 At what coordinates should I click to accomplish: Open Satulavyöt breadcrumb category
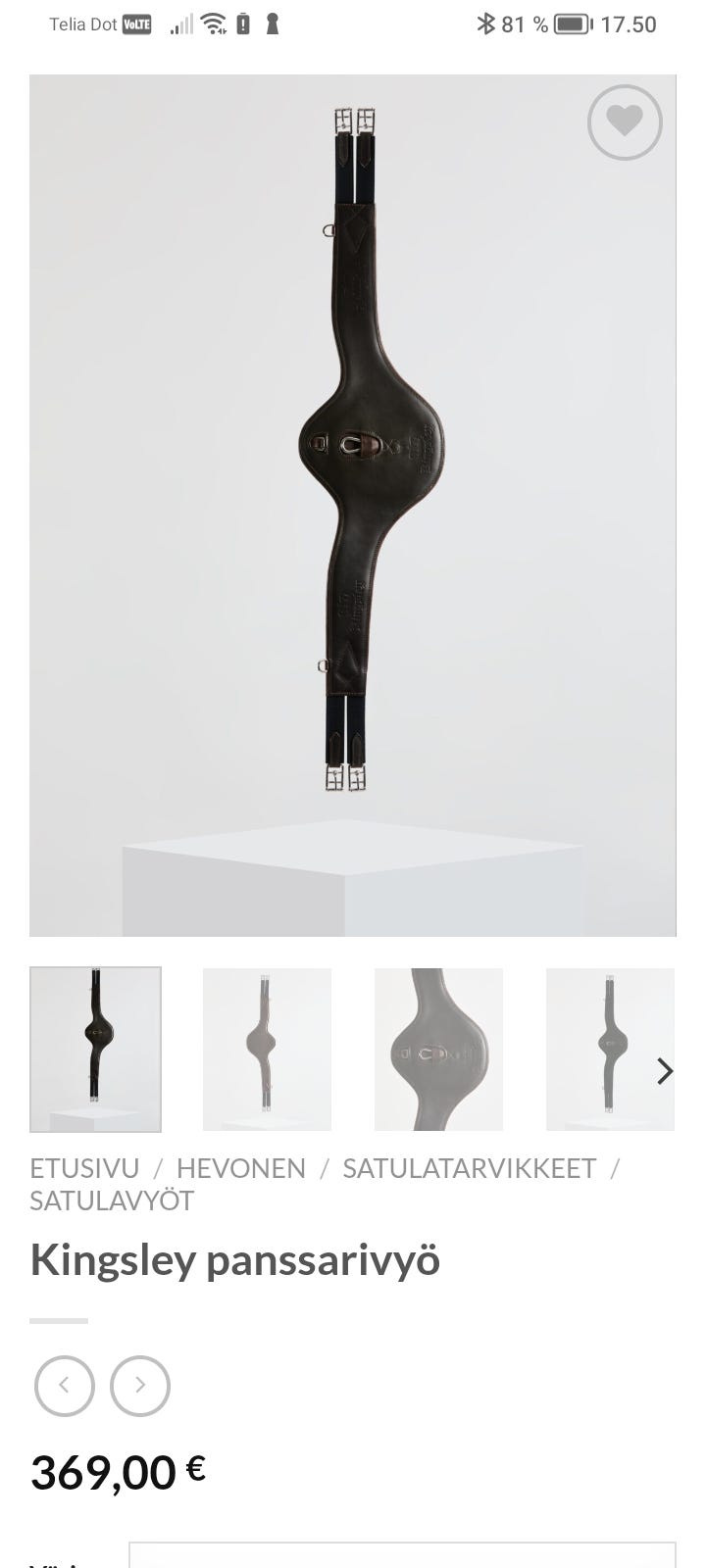pyautogui.click(x=112, y=1200)
